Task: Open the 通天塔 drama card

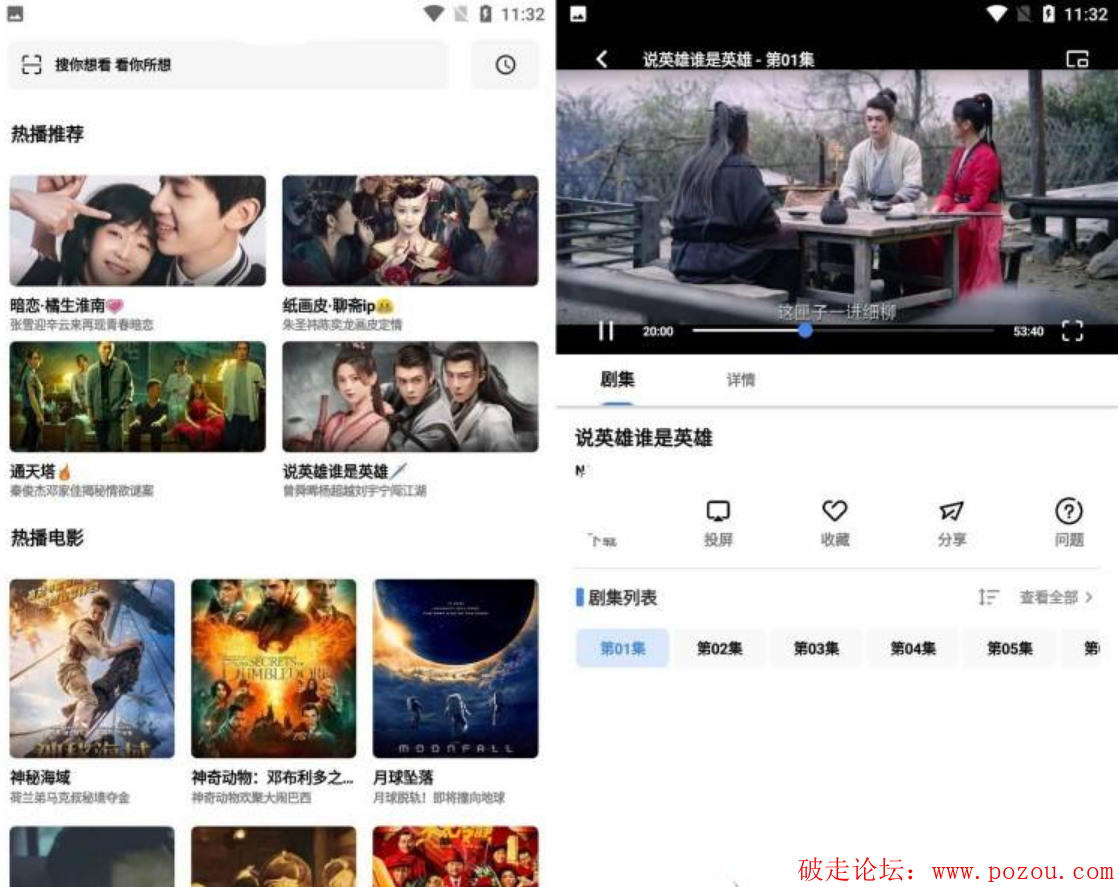Action: pos(138,397)
